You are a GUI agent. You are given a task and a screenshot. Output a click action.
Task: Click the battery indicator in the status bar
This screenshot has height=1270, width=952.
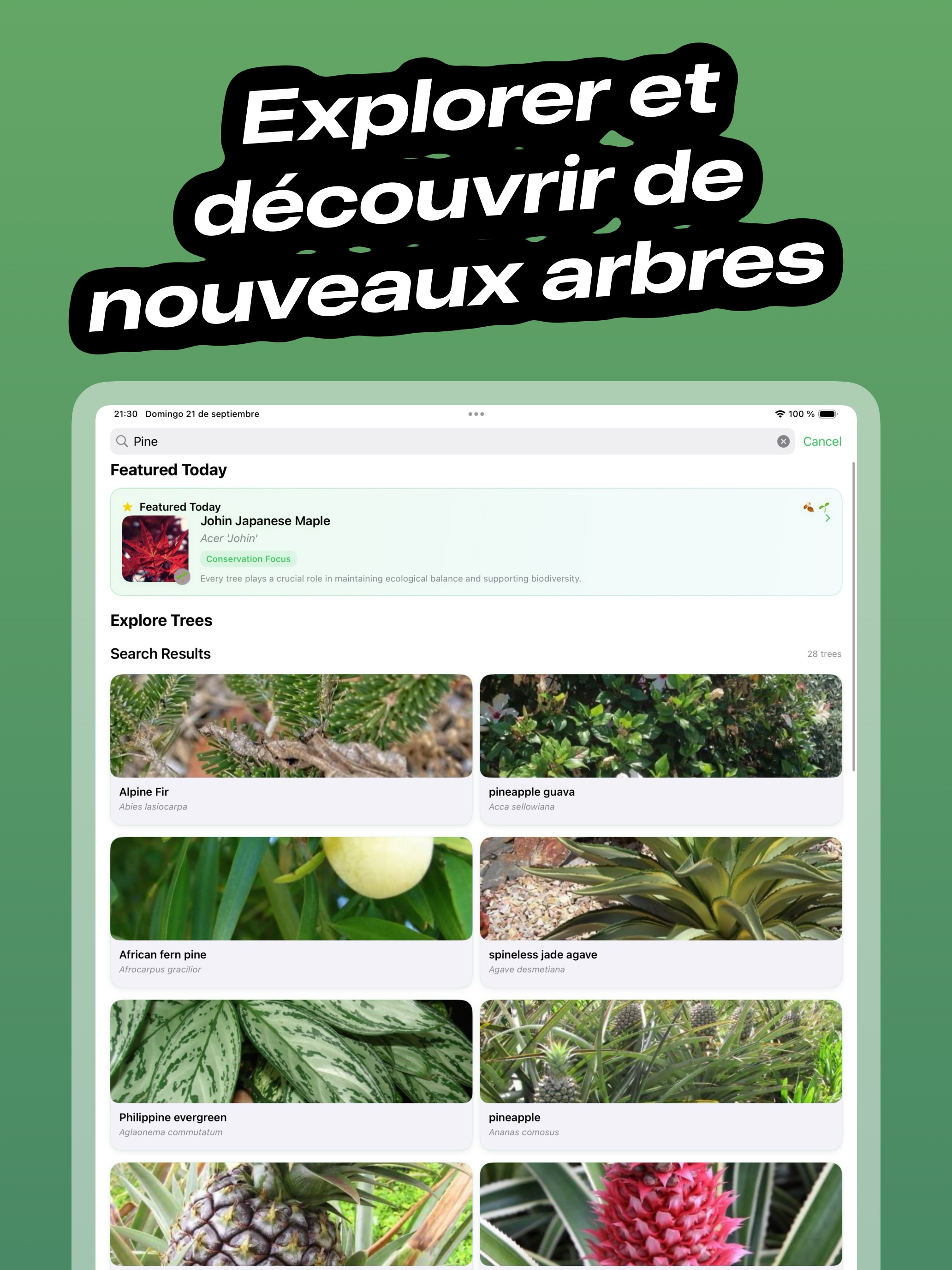(827, 413)
